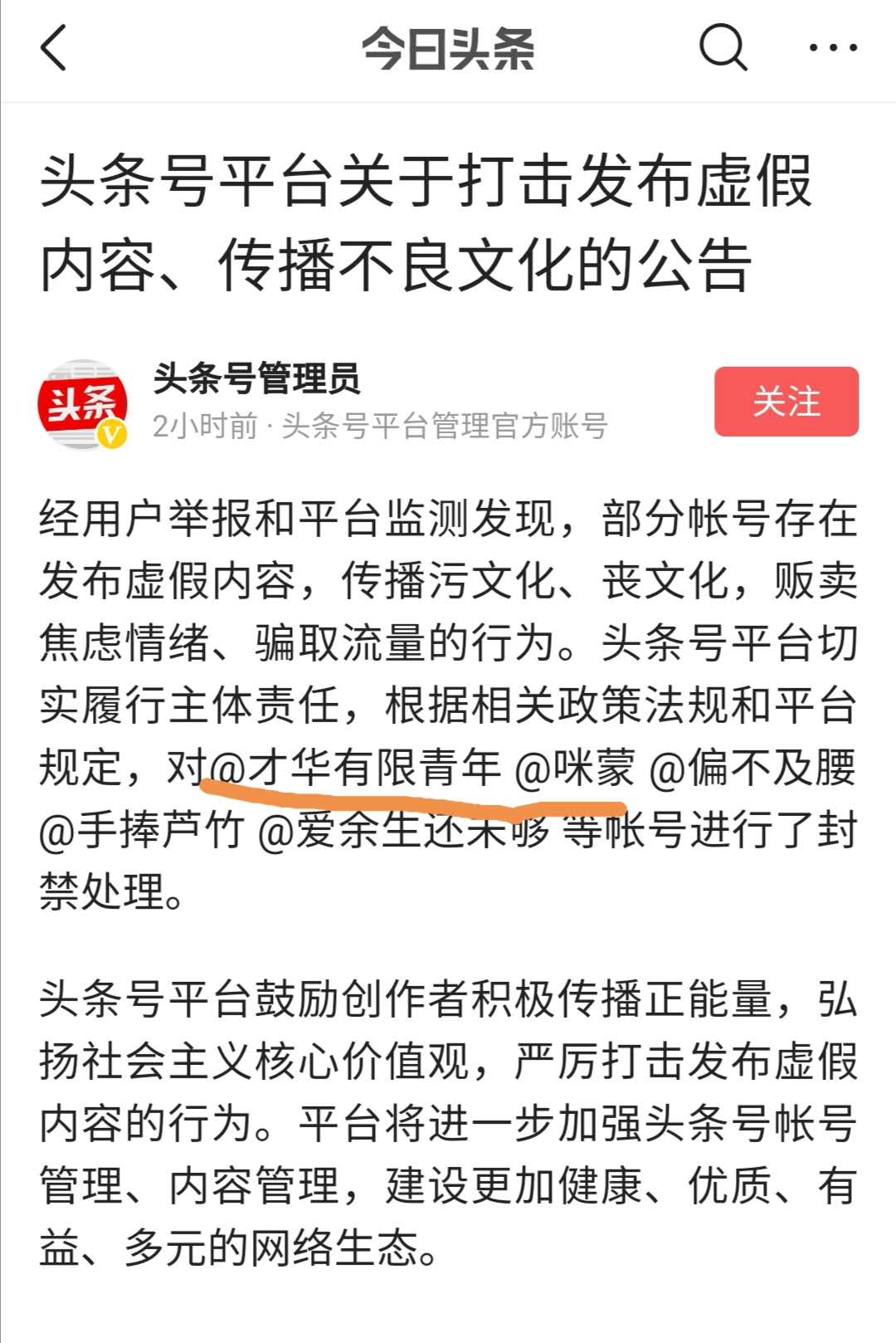Viewport: 896px width, 1343px height.
Task: Open the @手捧芦竹 mention
Action: point(141,830)
